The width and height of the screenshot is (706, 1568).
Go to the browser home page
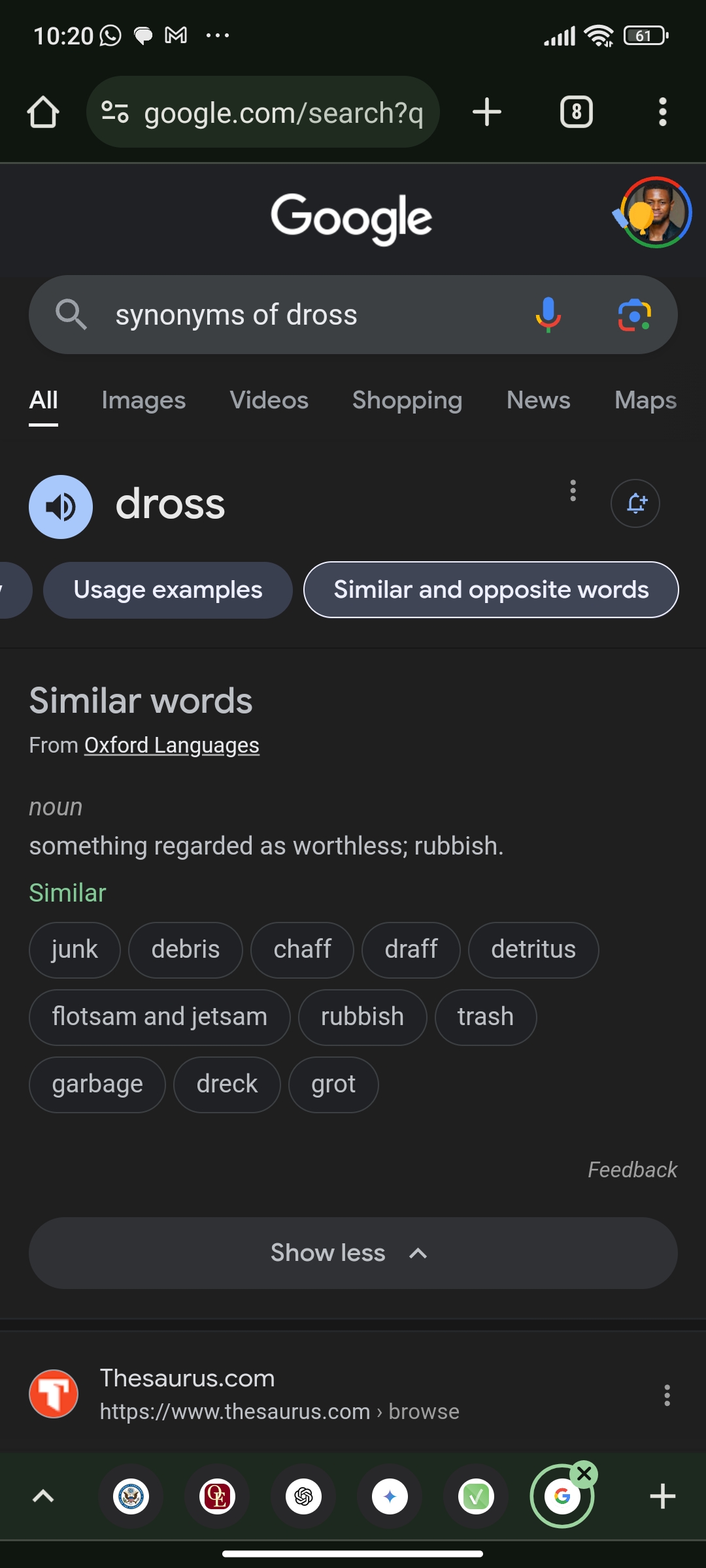(x=43, y=112)
